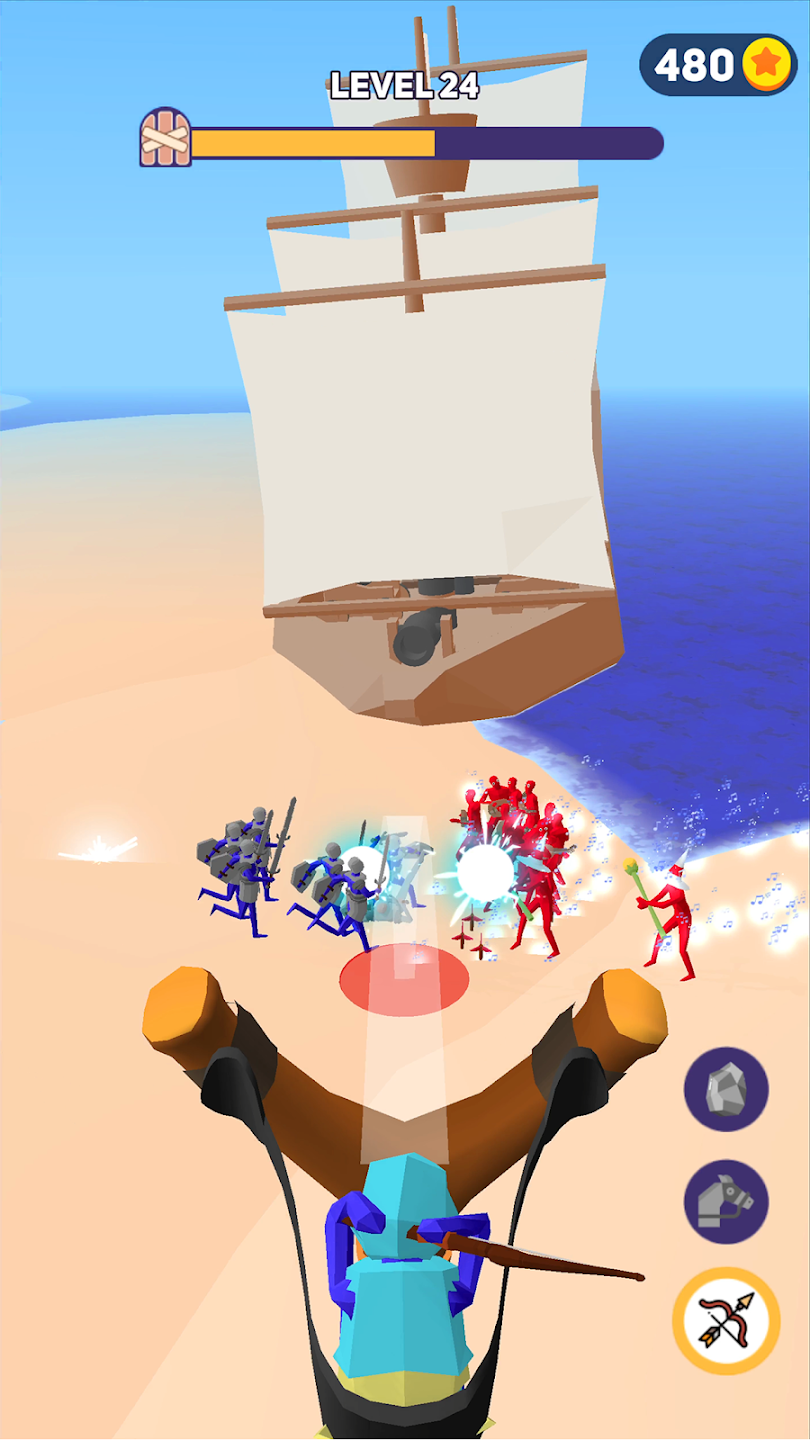The height and width of the screenshot is (1440, 810).
Task: Select the rock ammo button
Action: [726, 1089]
